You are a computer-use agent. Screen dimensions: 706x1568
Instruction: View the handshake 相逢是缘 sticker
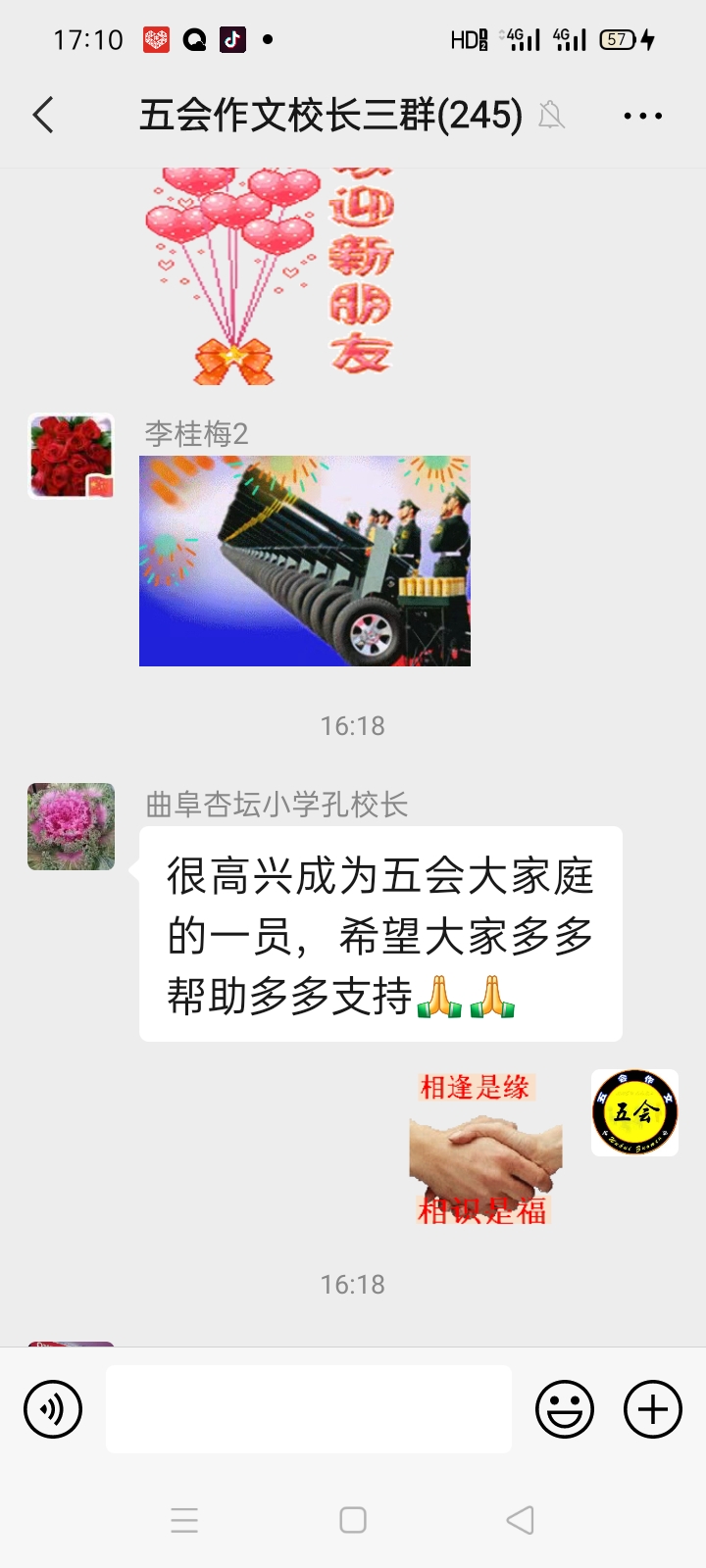tap(484, 1148)
